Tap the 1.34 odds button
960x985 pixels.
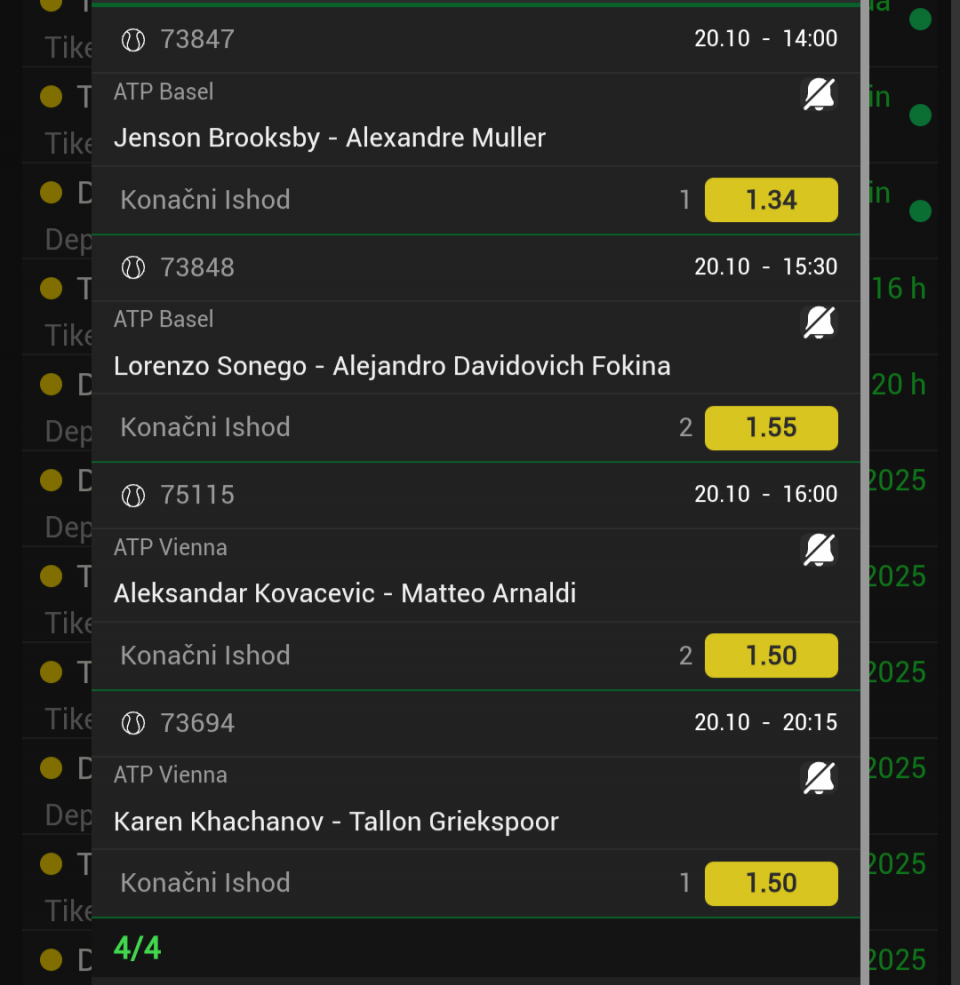[x=771, y=200]
